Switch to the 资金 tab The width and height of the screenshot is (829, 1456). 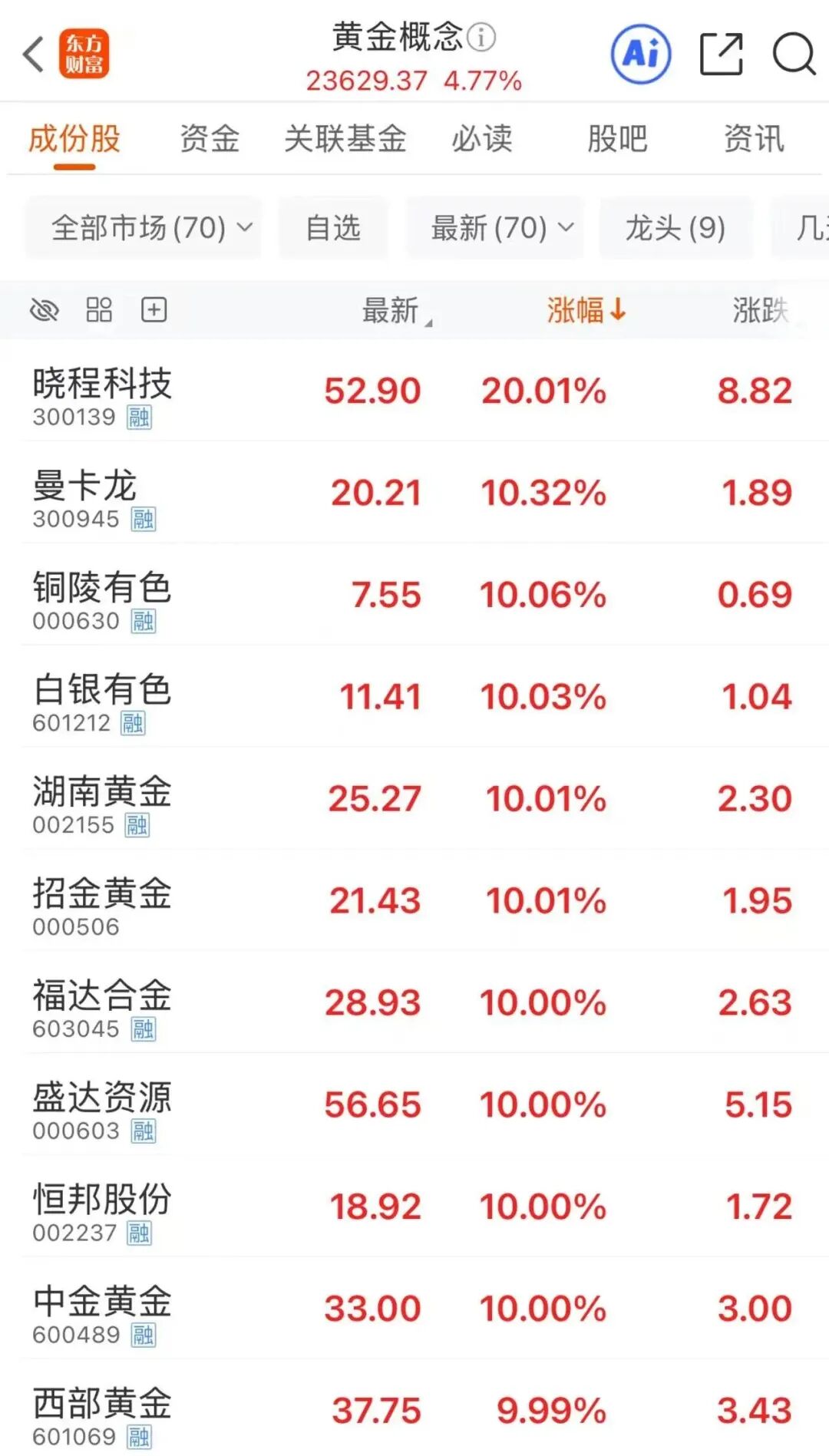[210, 139]
